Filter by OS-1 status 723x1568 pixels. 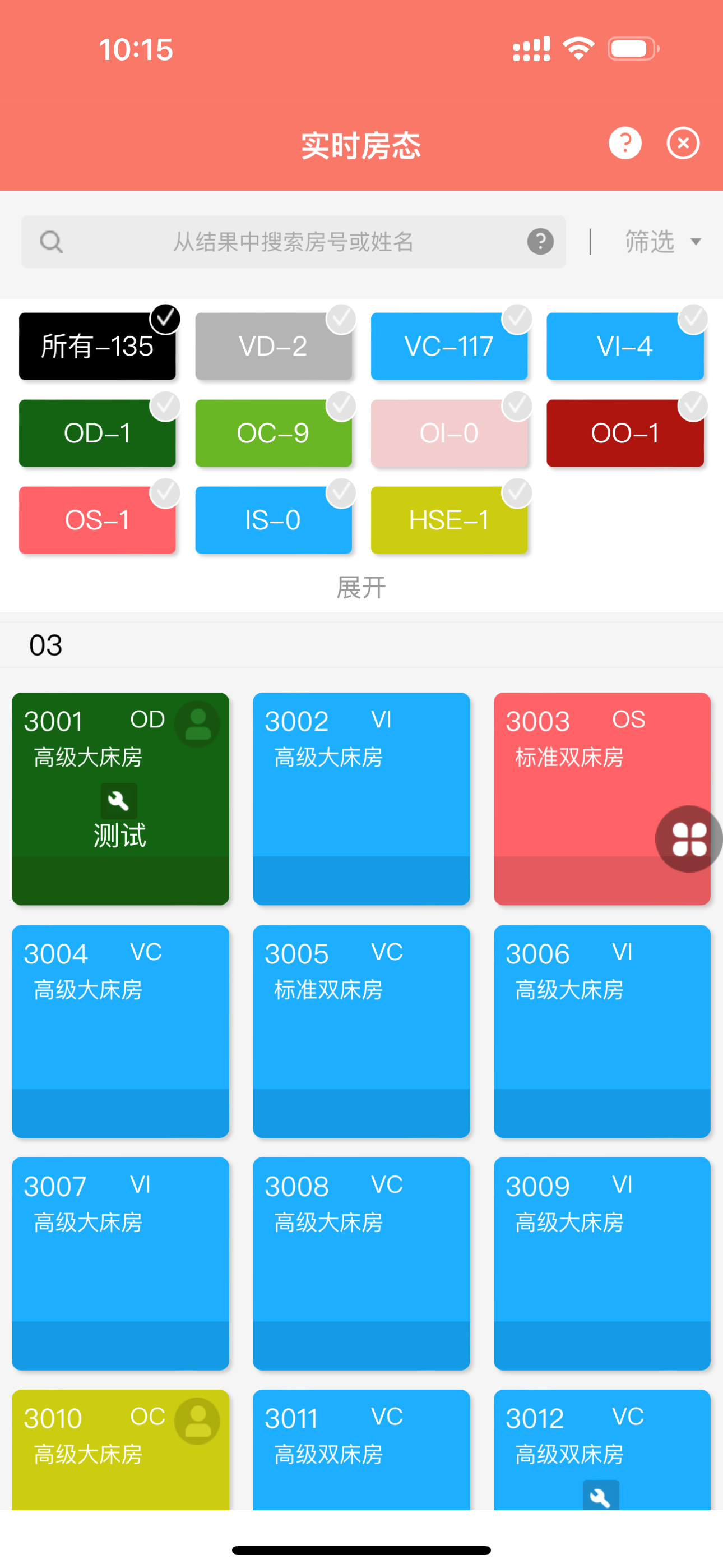97,520
